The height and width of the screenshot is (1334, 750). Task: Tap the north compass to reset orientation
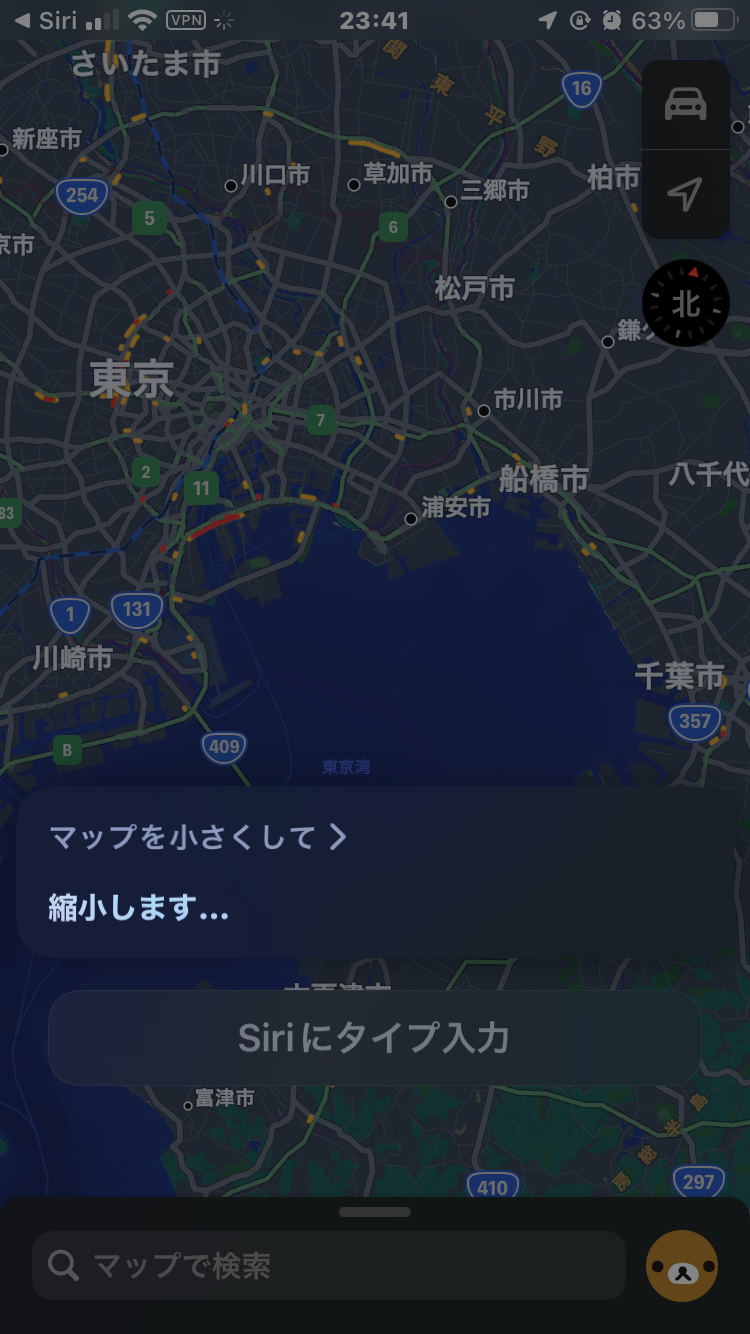click(x=685, y=303)
